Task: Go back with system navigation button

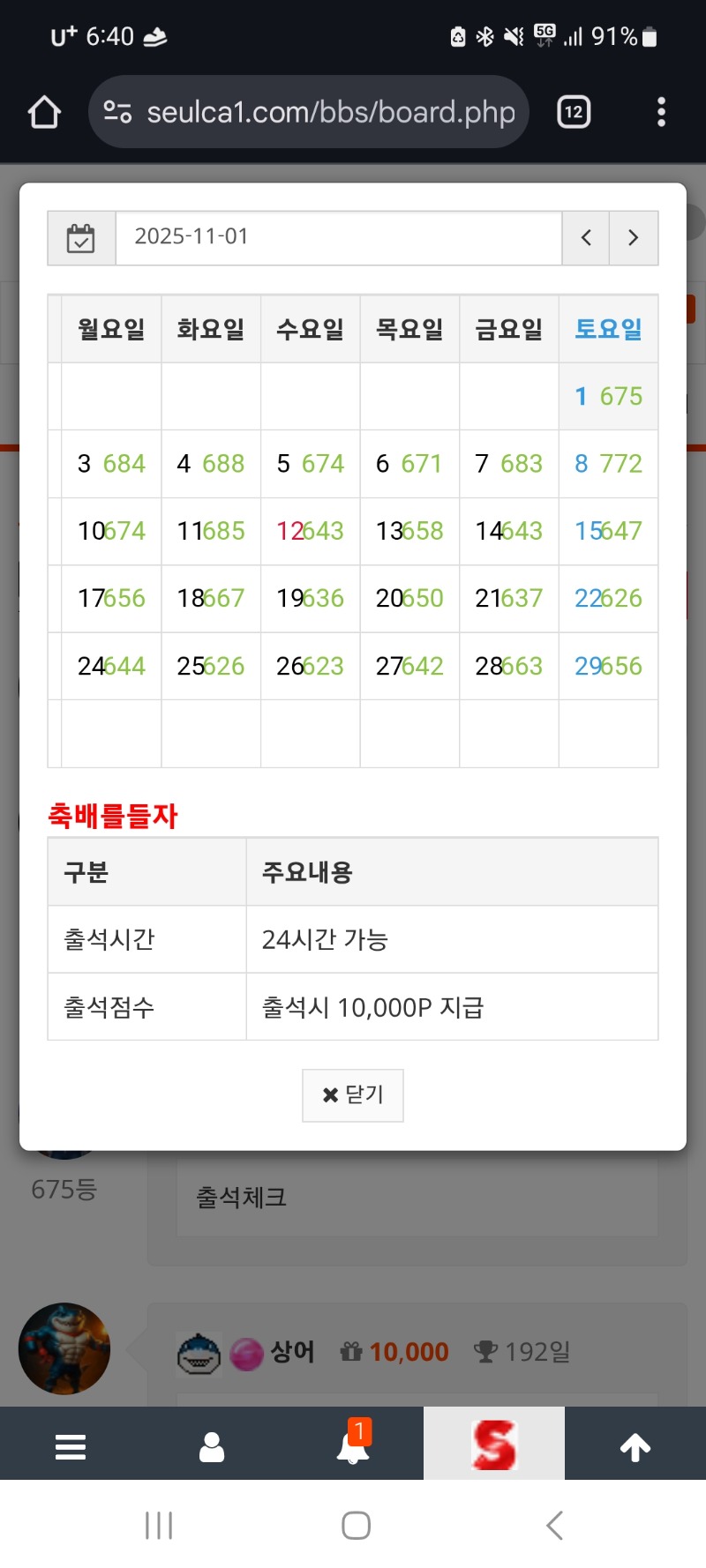Action: (x=554, y=1525)
